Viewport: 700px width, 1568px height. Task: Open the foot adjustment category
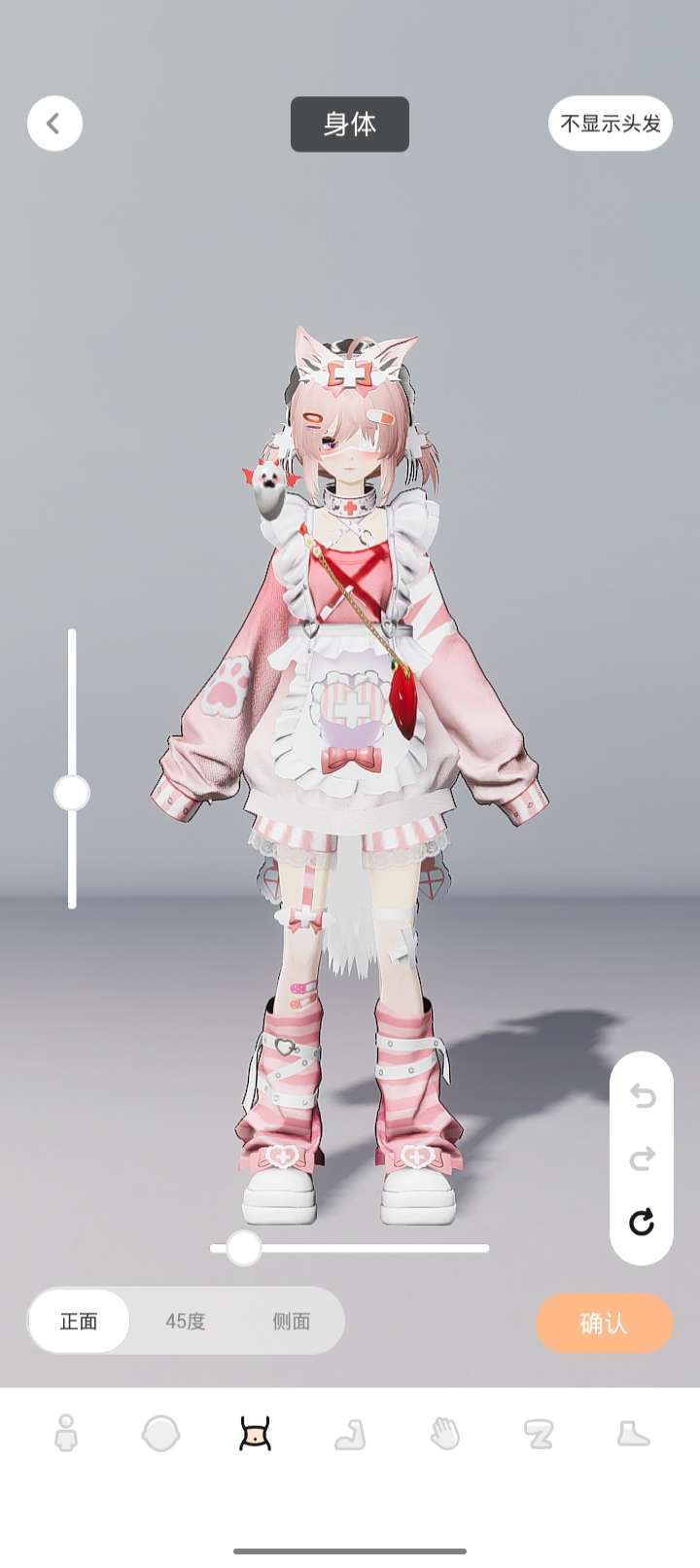(633, 1434)
